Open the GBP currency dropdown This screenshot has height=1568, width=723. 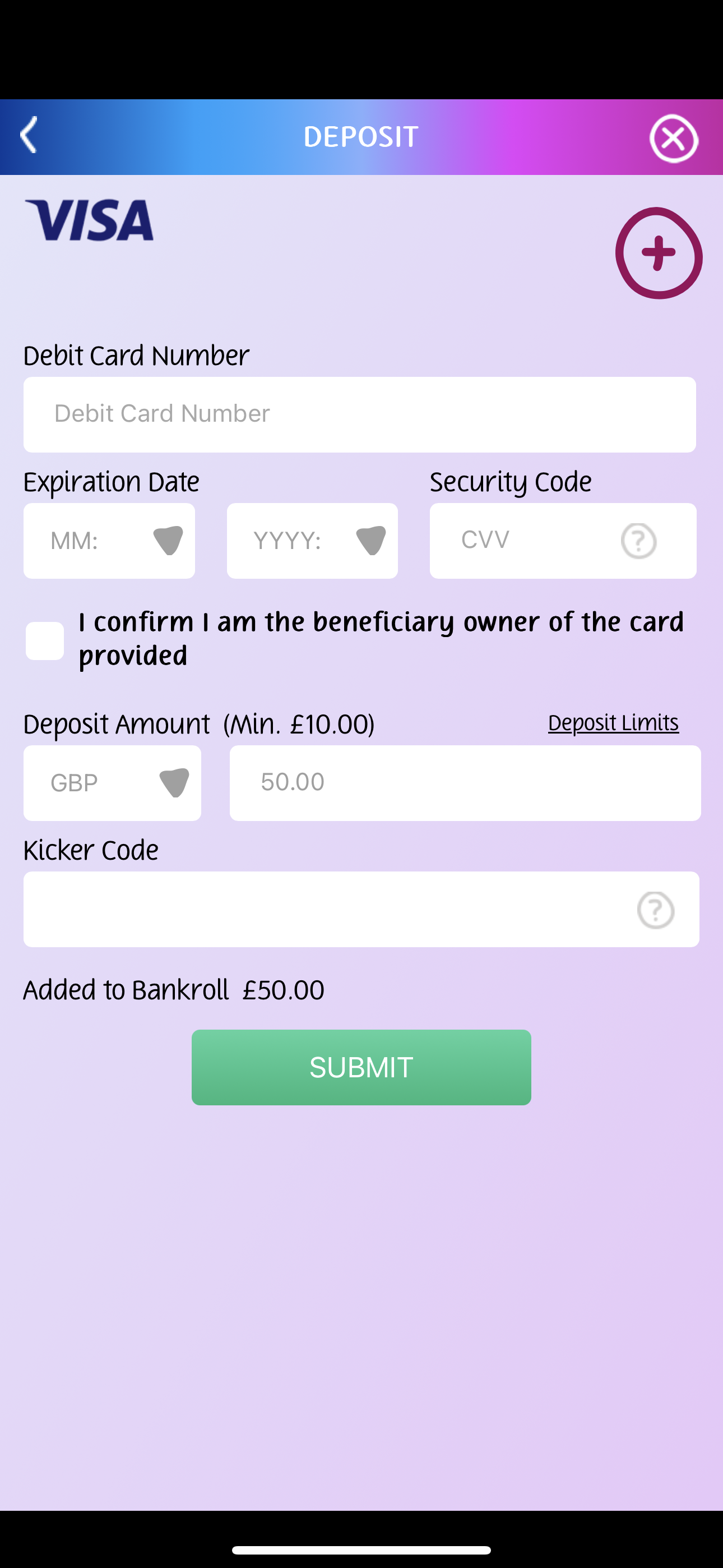point(112,783)
